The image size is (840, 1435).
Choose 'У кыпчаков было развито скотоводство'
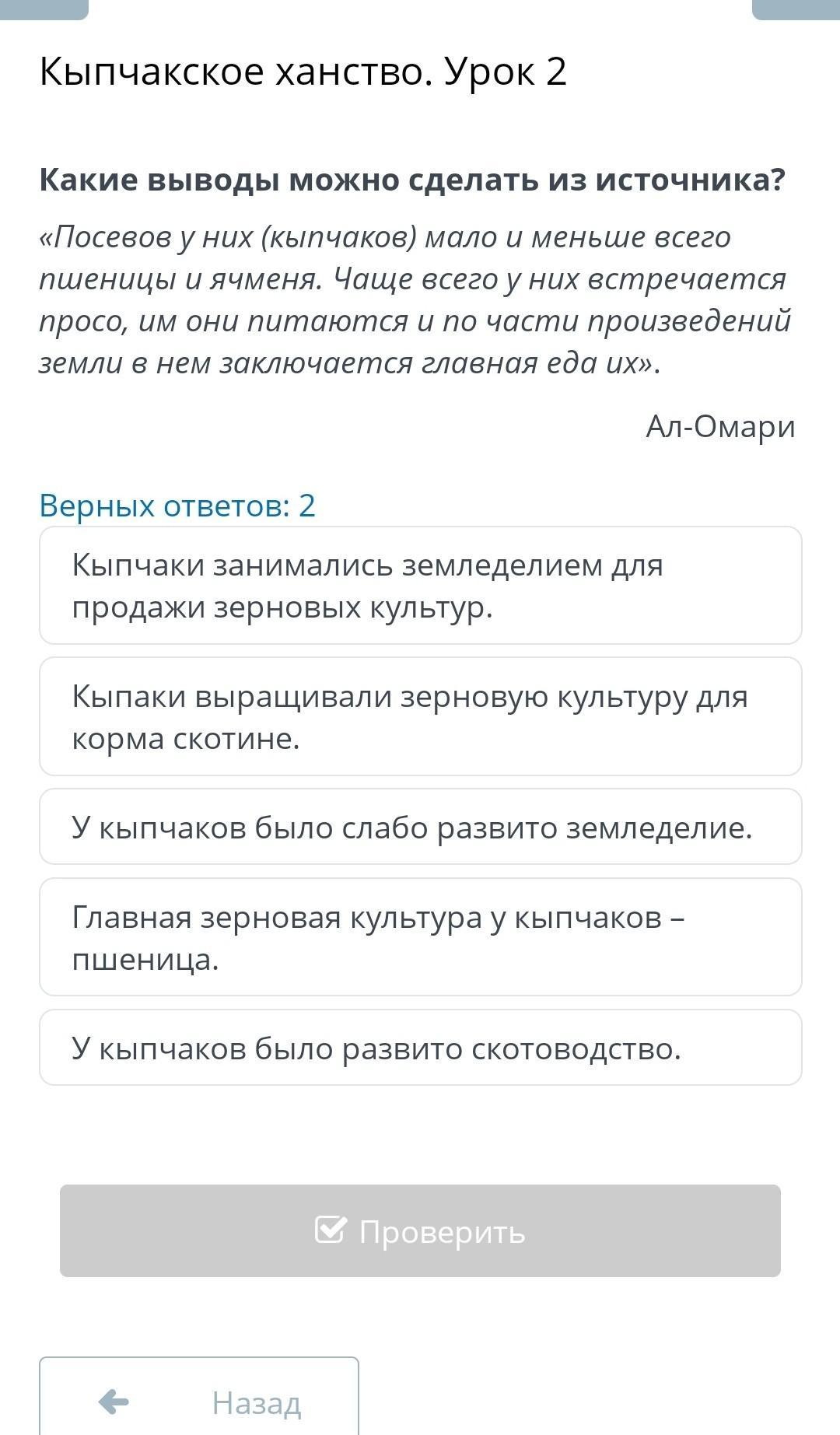420,1048
